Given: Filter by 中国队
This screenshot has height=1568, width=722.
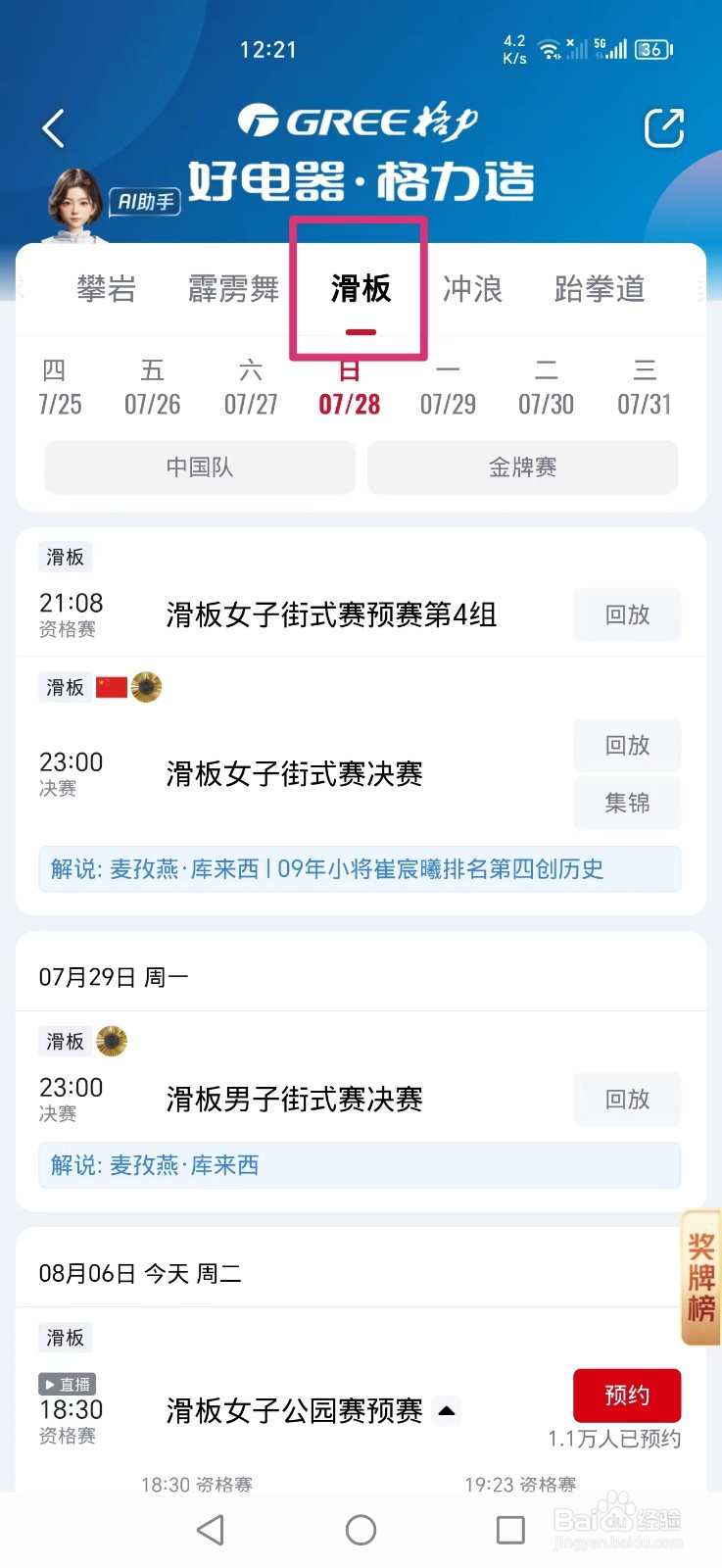Looking at the screenshot, I should 200,467.
